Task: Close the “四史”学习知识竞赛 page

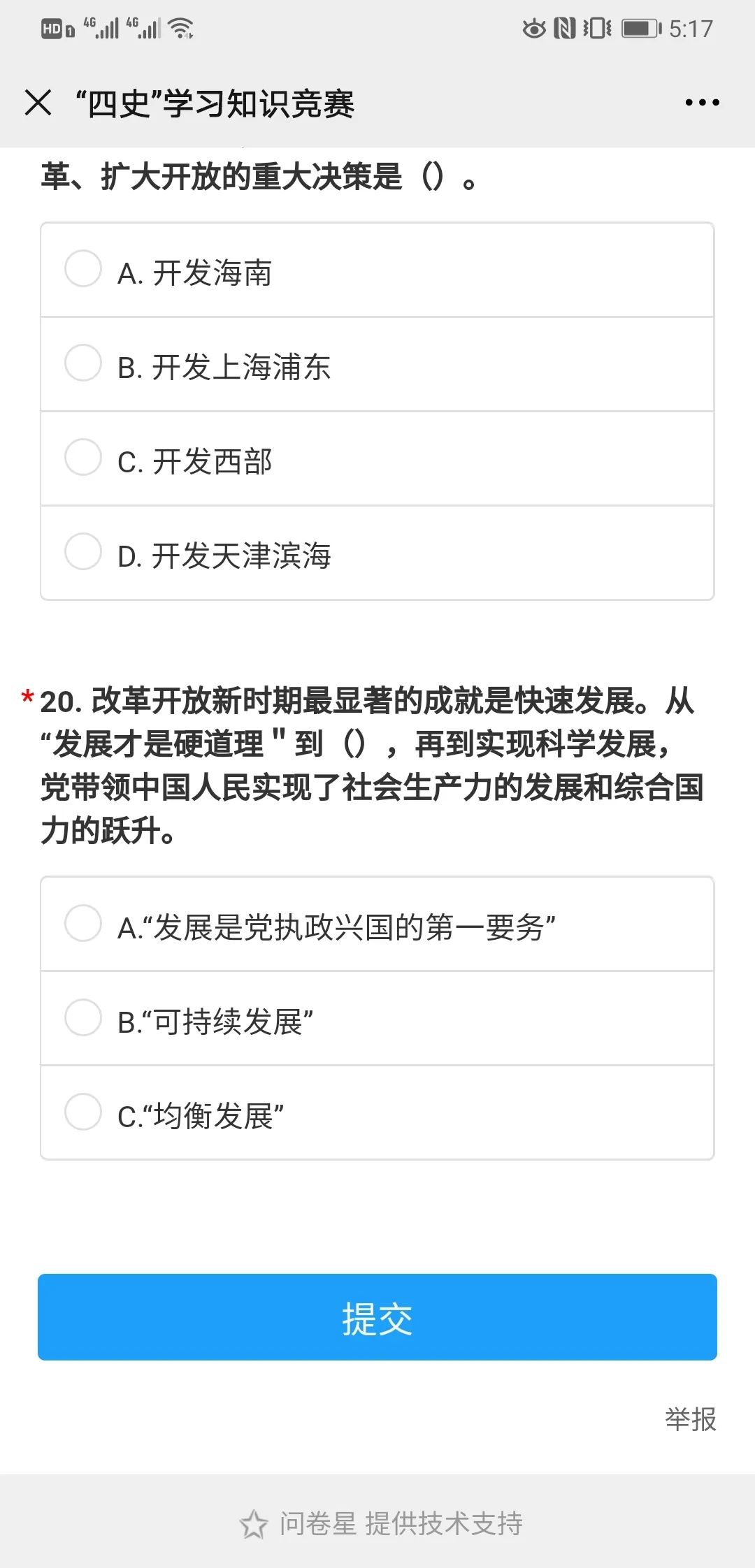Action: tap(38, 103)
